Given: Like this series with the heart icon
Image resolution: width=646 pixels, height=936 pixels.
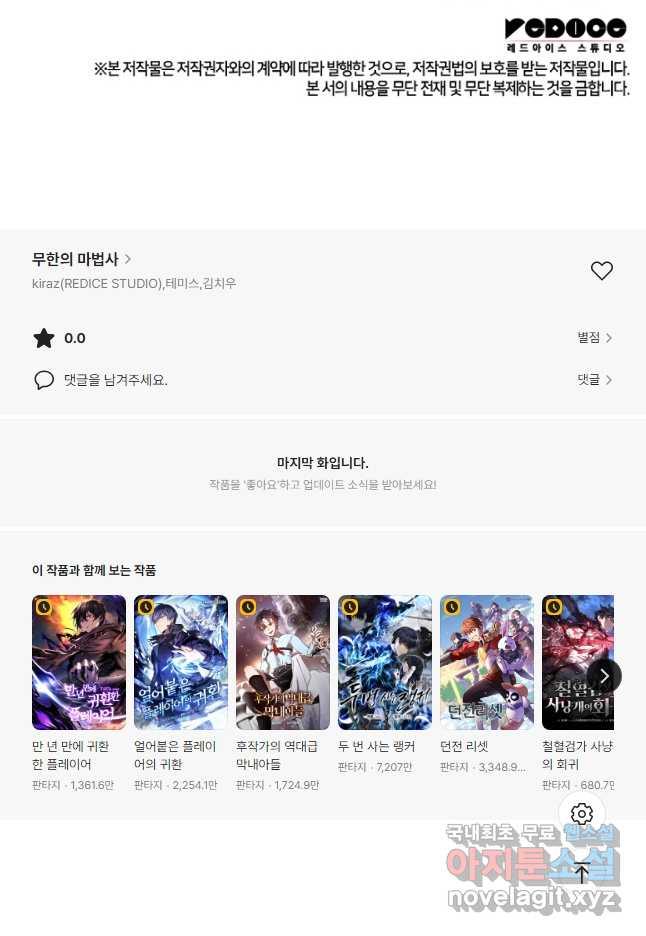Looking at the screenshot, I should pos(601,271).
